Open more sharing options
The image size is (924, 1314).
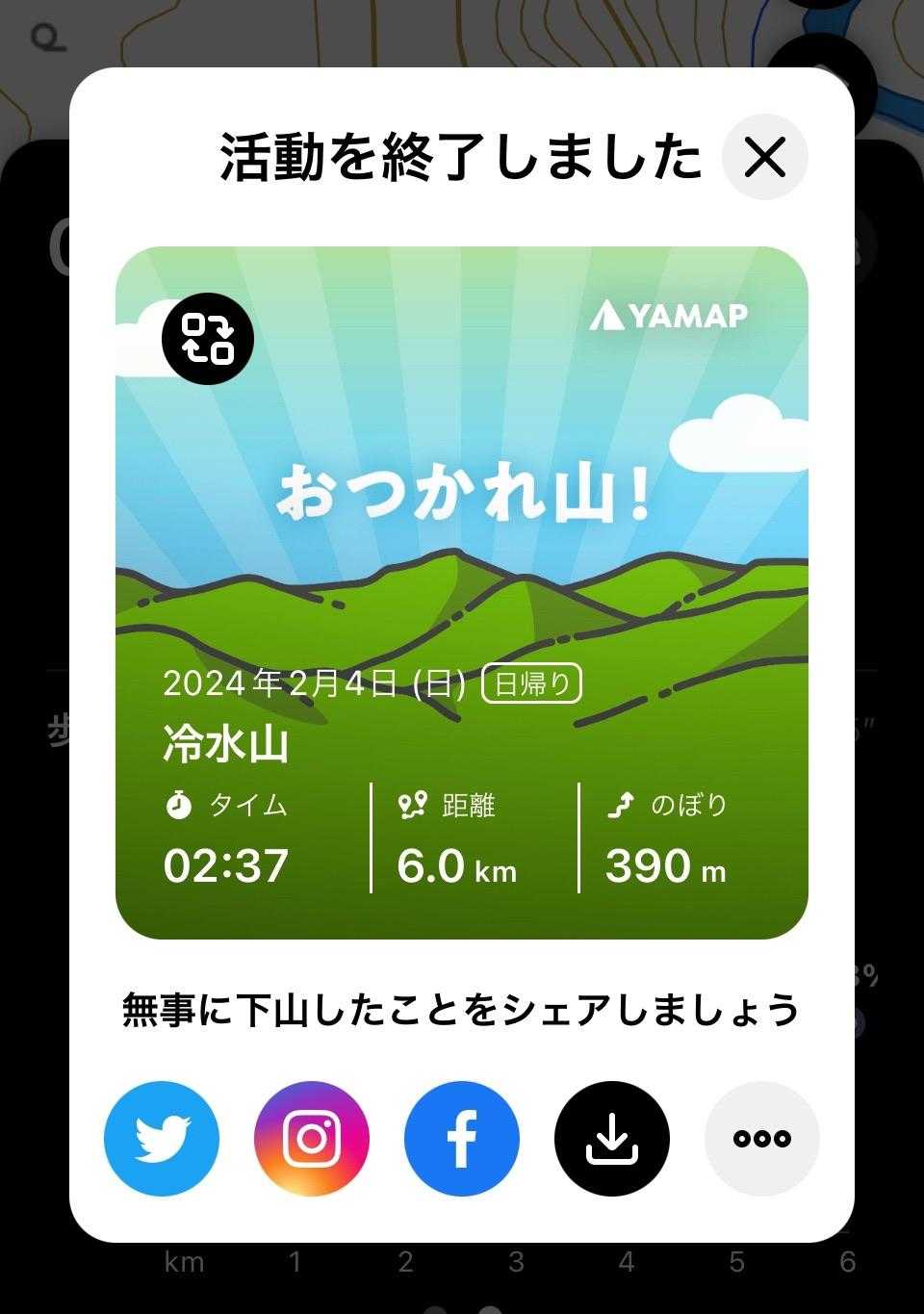(x=762, y=1139)
